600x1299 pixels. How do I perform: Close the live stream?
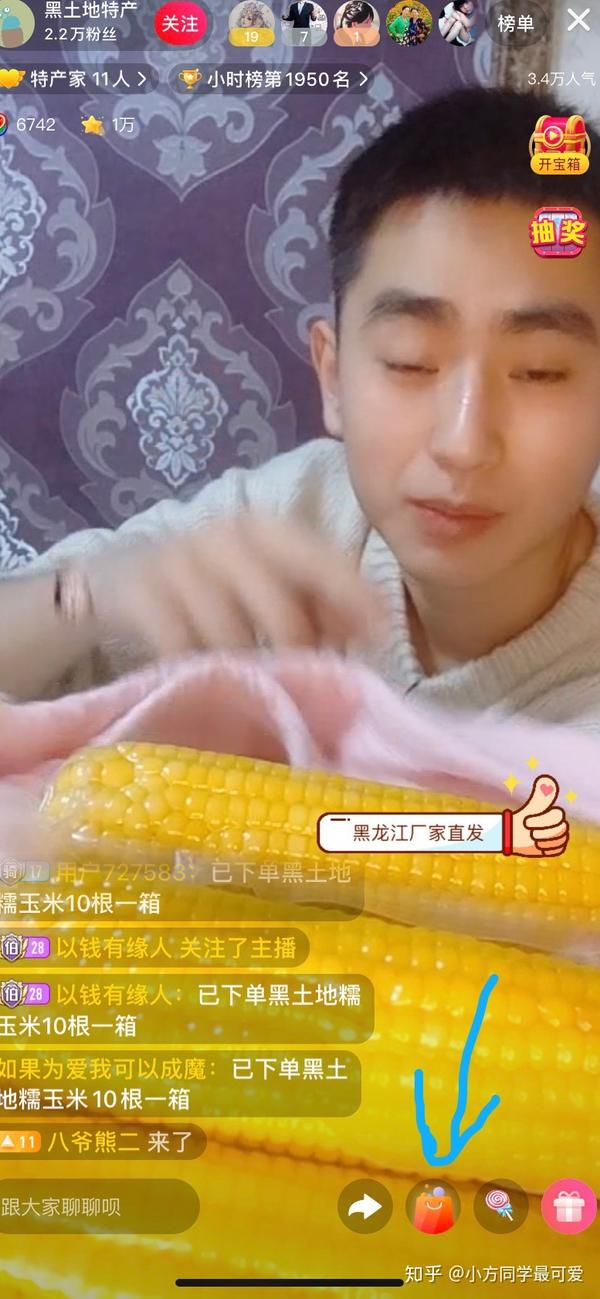click(x=578, y=20)
